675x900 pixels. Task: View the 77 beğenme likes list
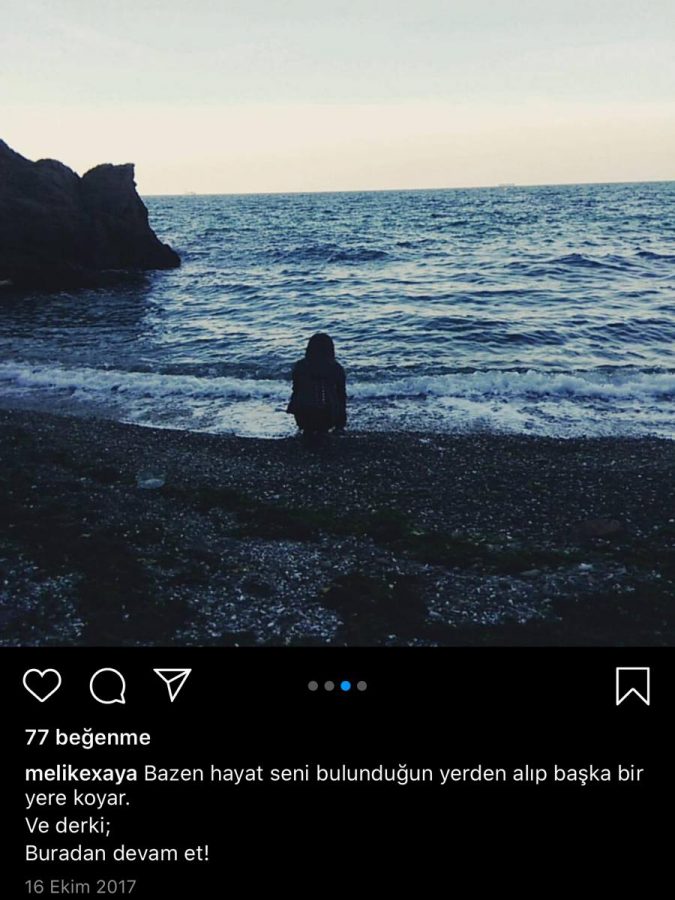pos(88,738)
